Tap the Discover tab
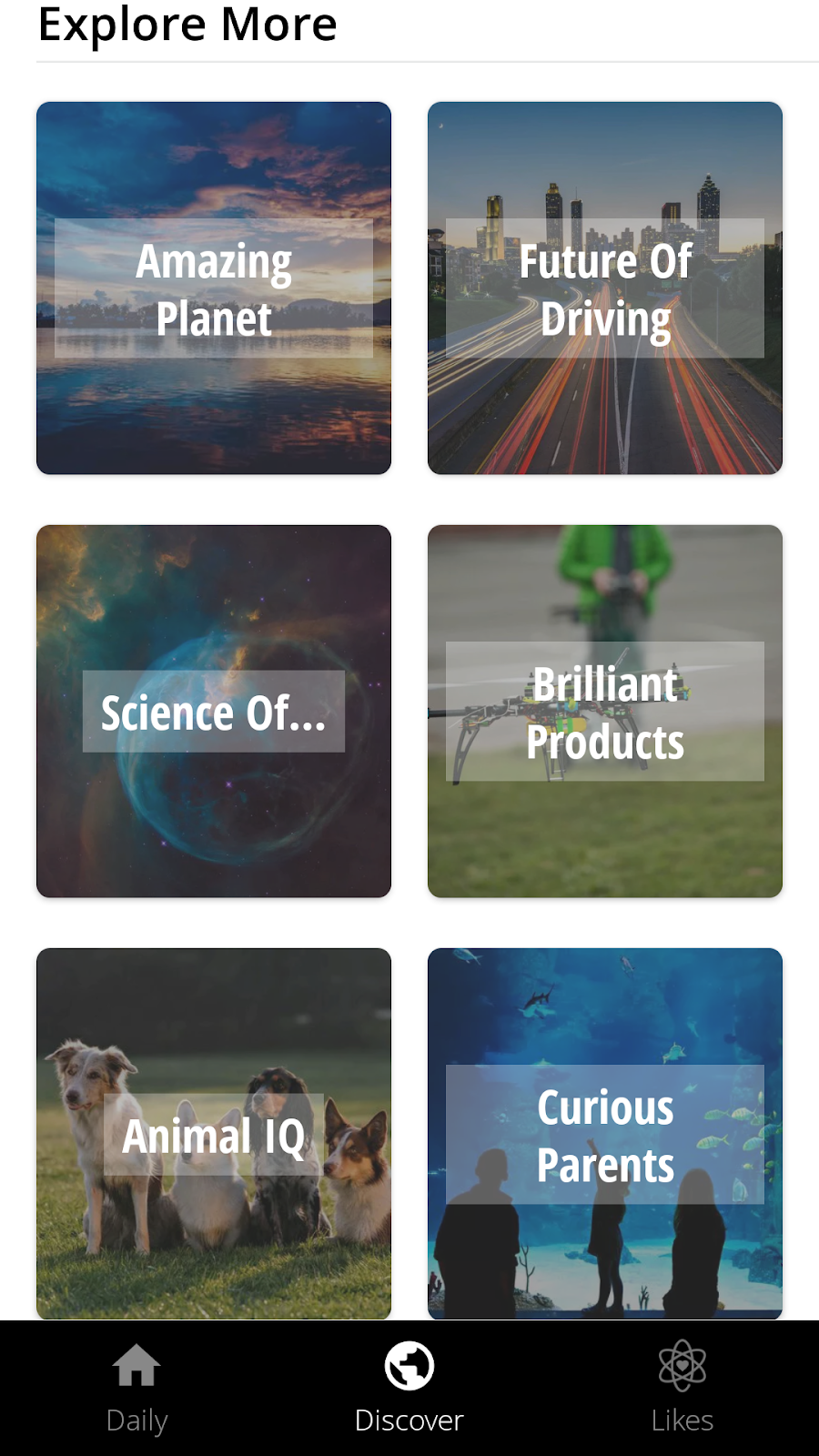Screen dimensions: 819x1456 [x=409, y=1388]
